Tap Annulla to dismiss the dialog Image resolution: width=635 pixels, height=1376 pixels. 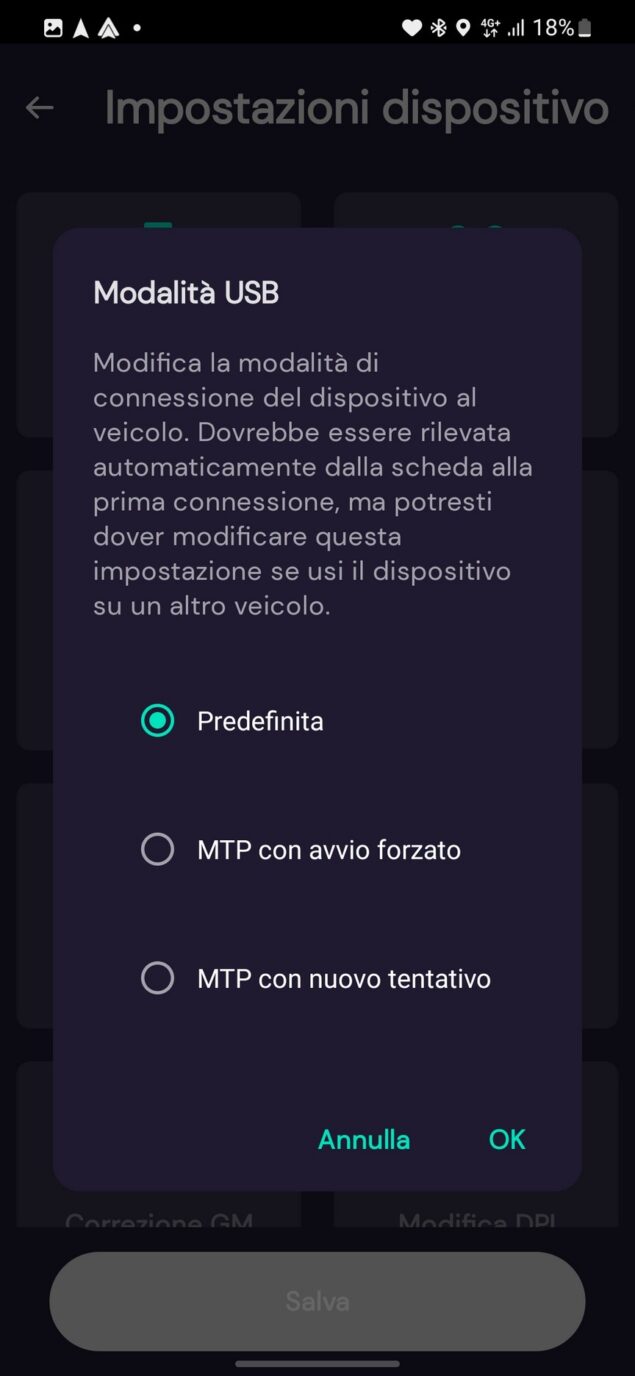pos(364,1139)
